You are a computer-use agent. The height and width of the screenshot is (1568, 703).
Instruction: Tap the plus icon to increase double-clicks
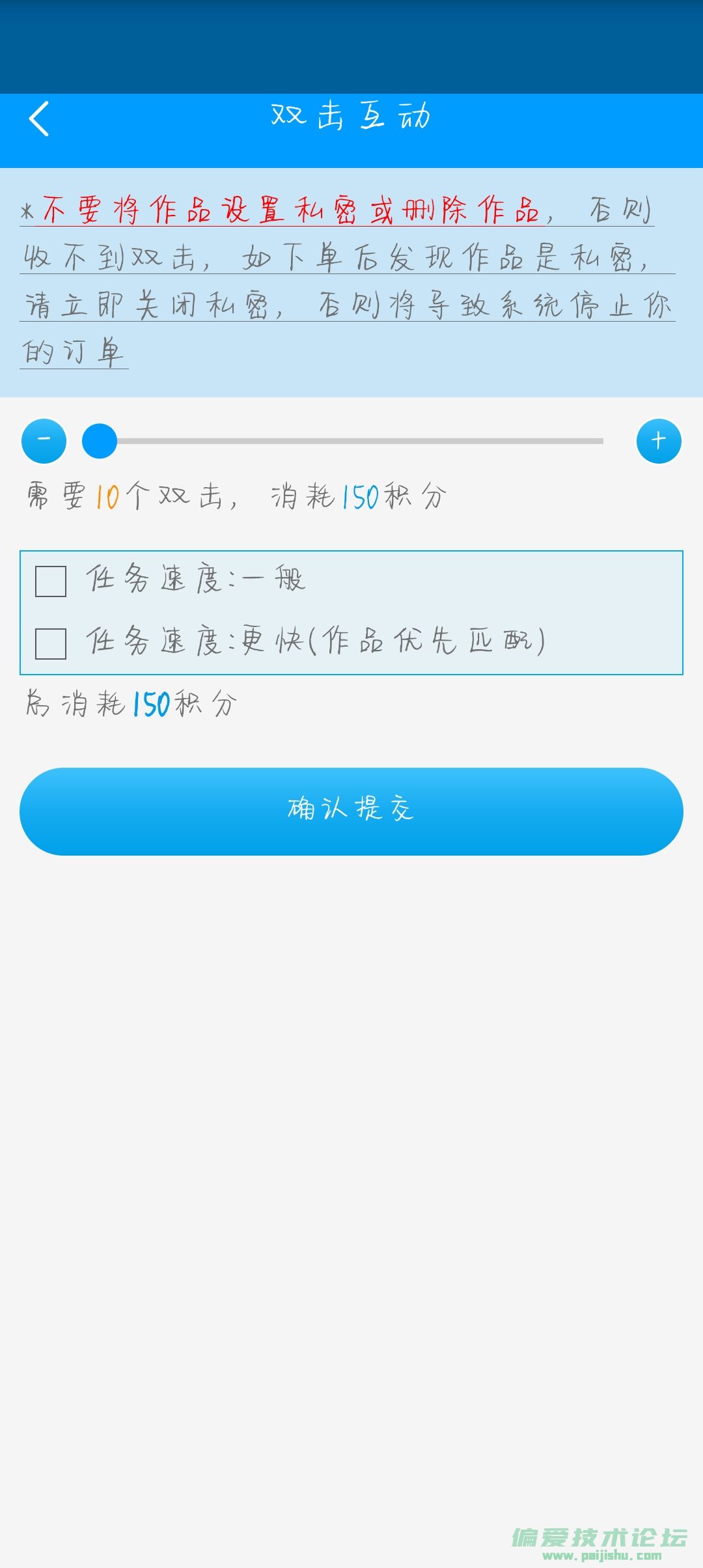click(659, 440)
